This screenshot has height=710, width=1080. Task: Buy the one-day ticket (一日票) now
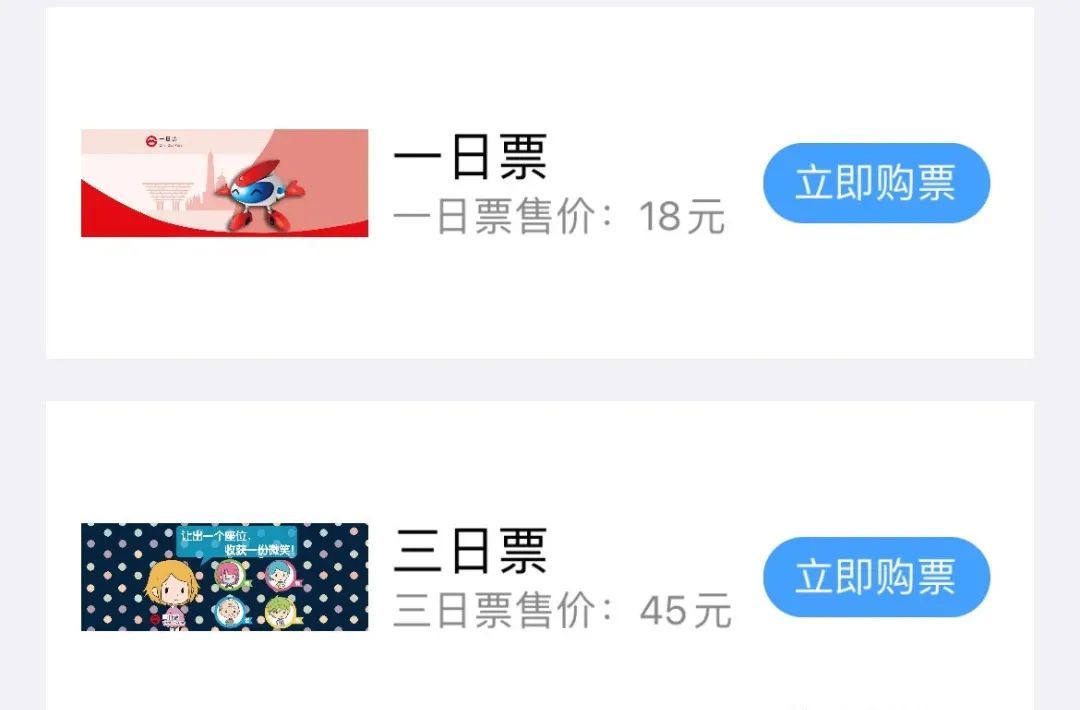[x=876, y=183]
